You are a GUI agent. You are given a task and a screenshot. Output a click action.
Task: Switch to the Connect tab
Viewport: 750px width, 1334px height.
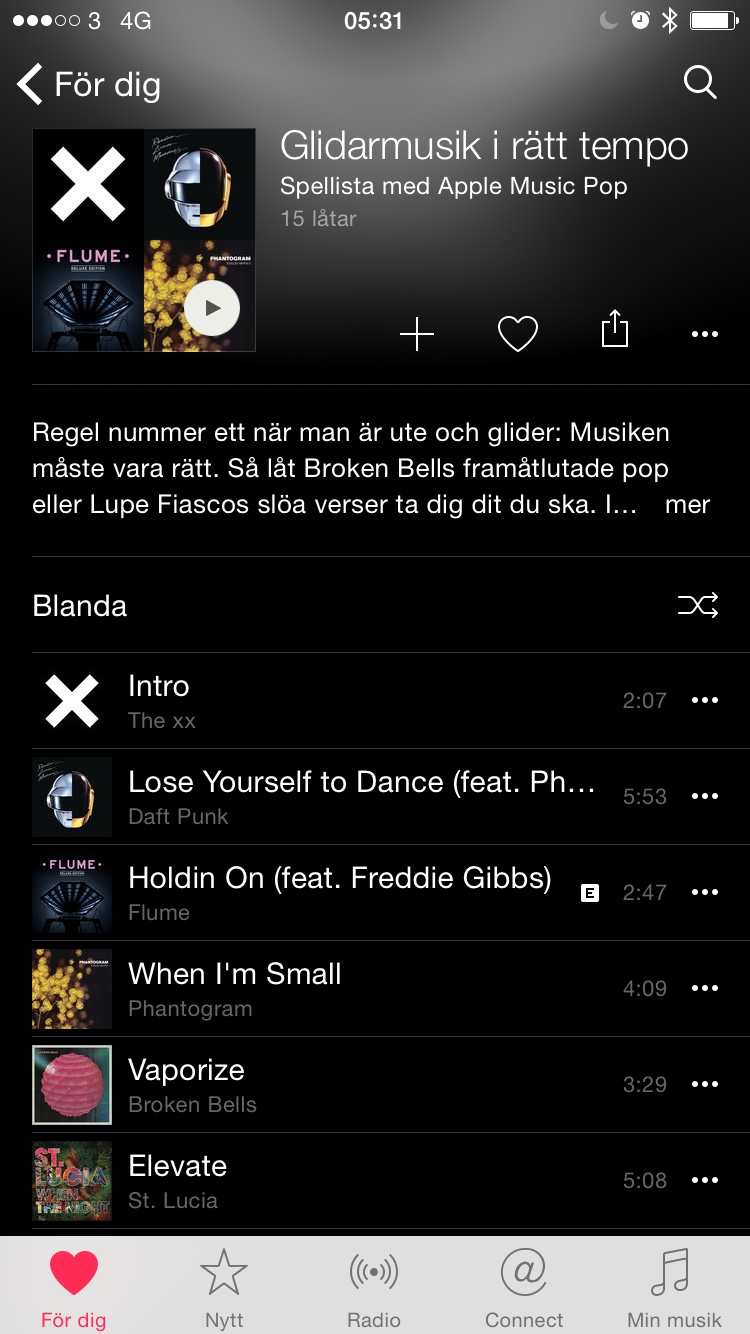(x=524, y=1288)
